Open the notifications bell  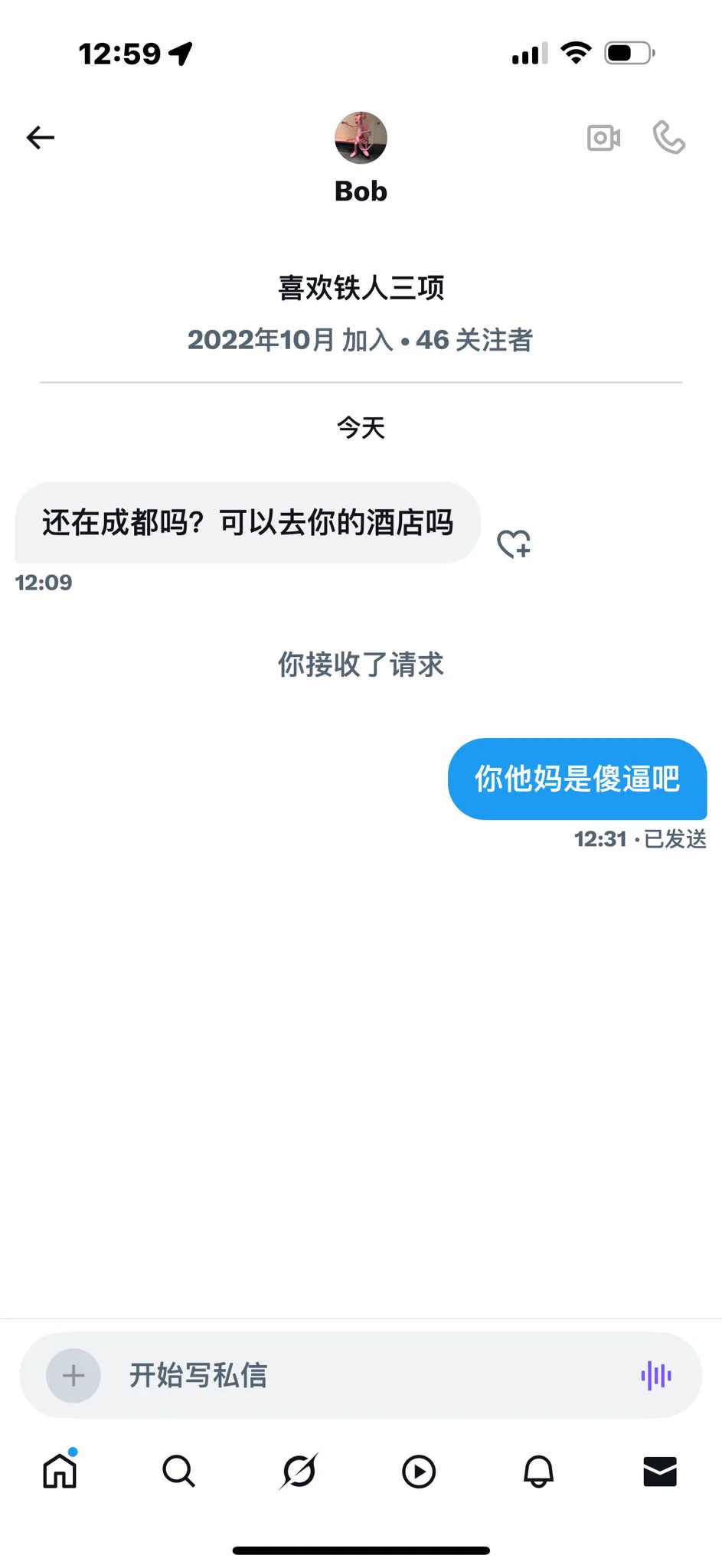(x=538, y=1471)
